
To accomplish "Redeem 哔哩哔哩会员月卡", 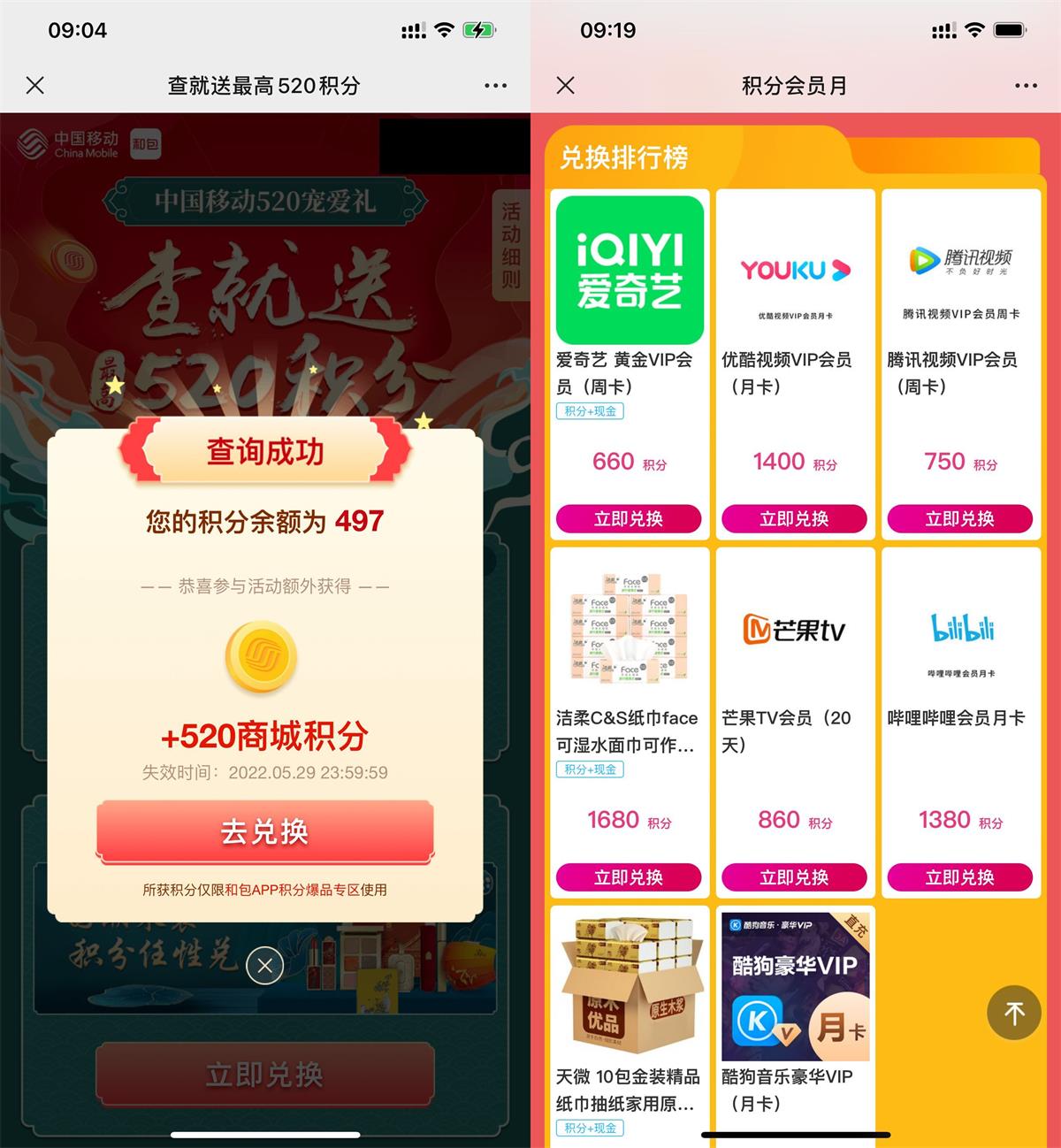I will pyautogui.click(x=959, y=877).
